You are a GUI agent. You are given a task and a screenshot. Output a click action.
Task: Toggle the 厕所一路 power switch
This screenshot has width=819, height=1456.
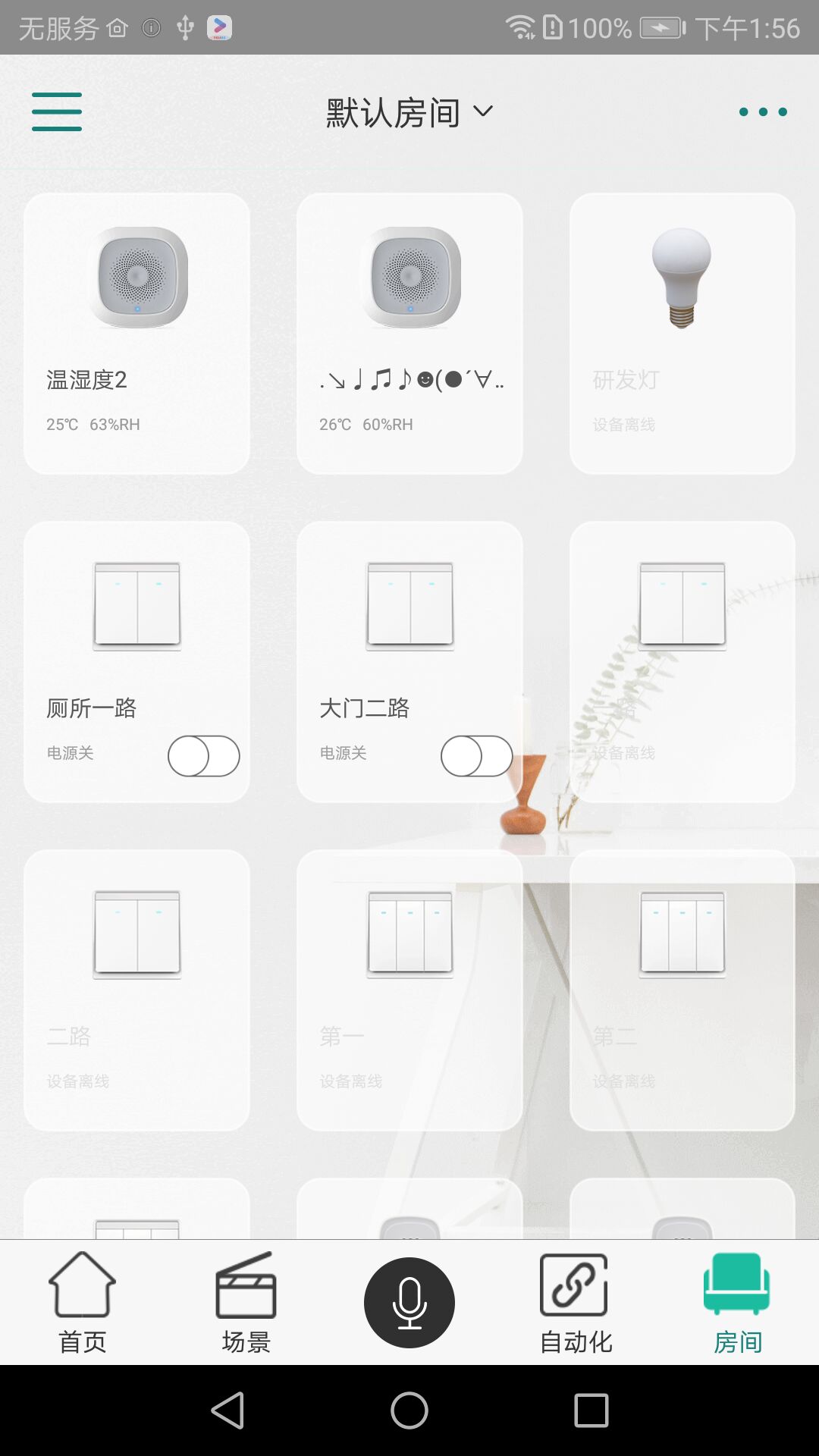[204, 756]
